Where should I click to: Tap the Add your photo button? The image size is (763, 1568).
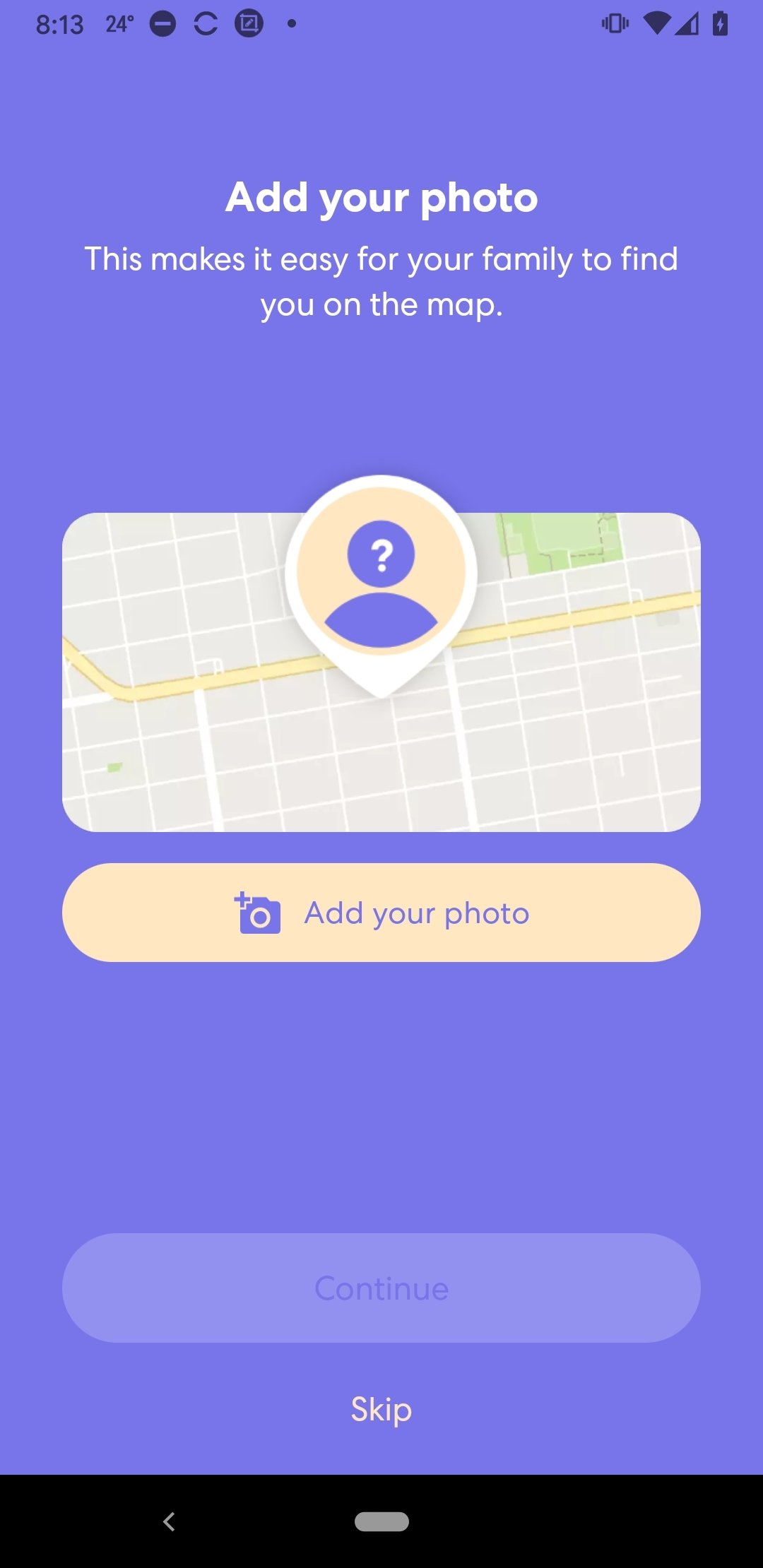point(381,913)
